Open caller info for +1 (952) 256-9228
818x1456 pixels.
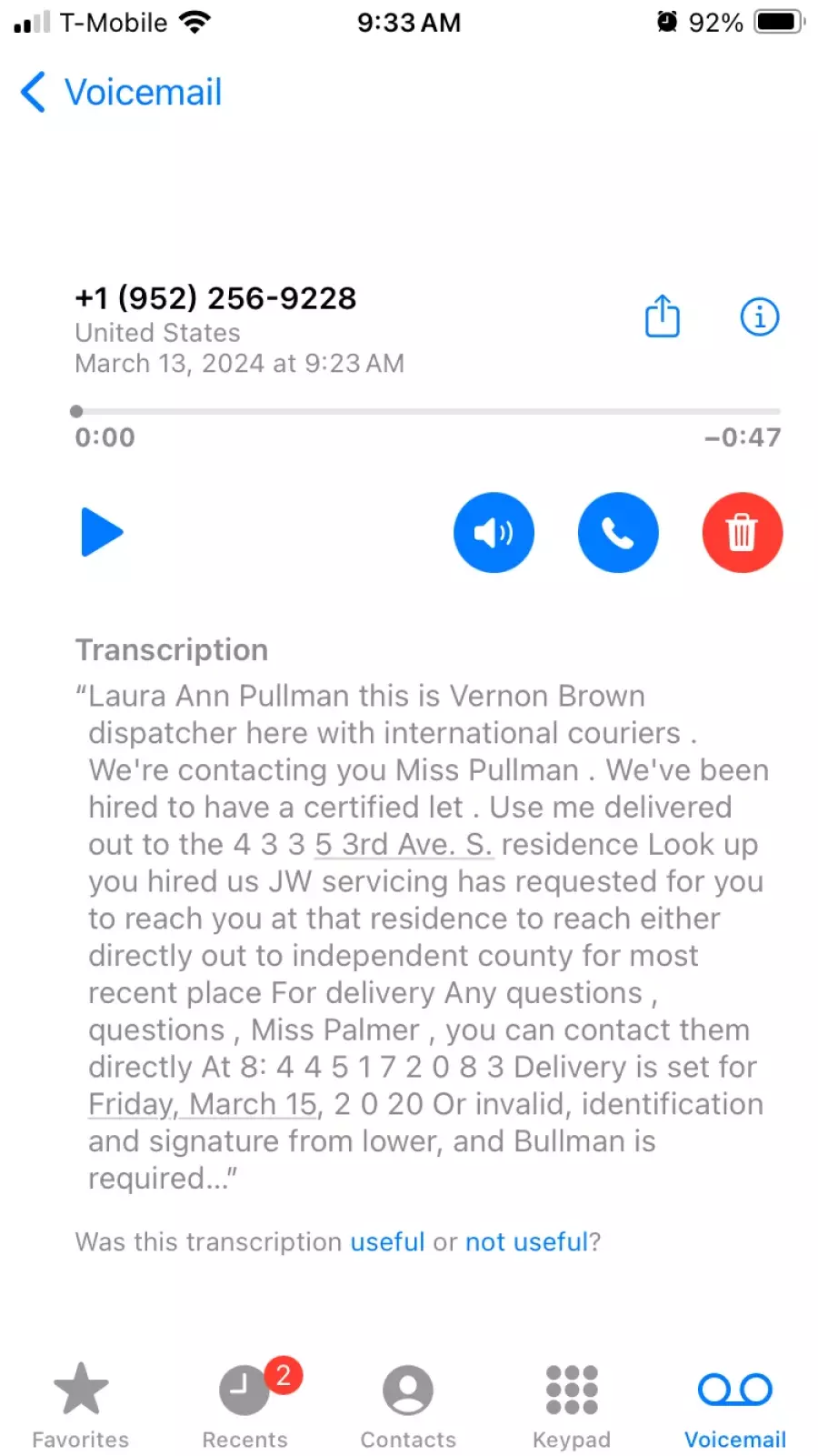(760, 316)
